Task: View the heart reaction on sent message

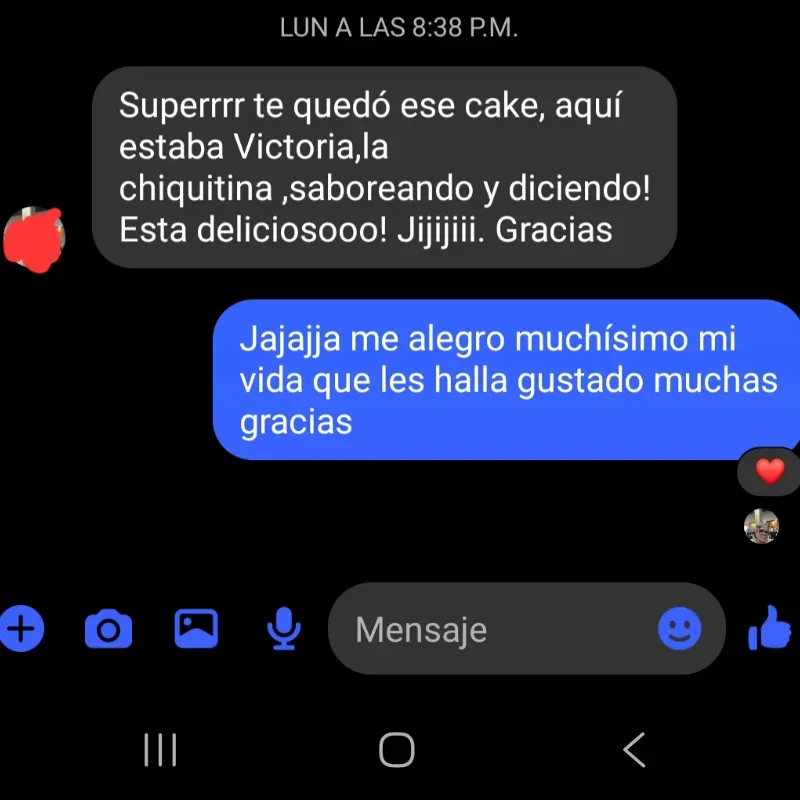Action: [x=768, y=471]
